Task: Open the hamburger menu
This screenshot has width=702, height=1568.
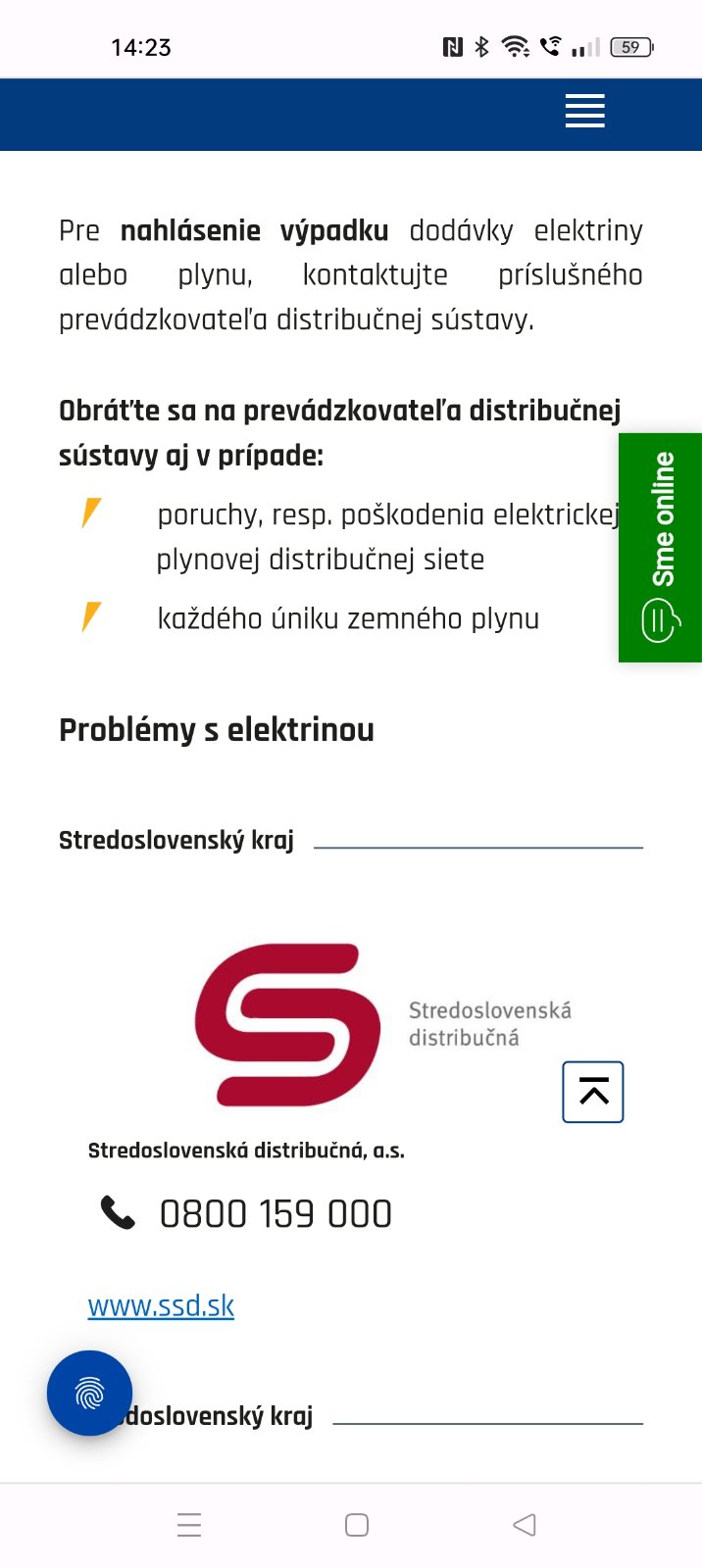Action: (x=584, y=112)
